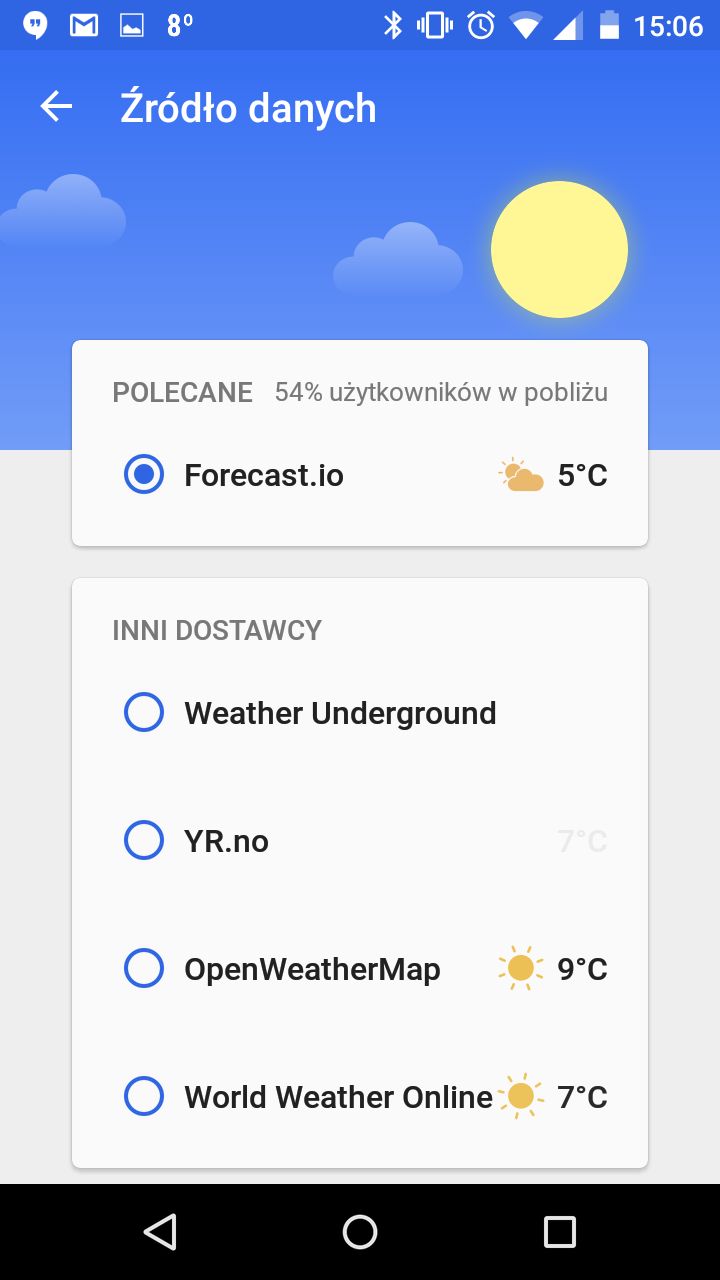Tap the system home button
This screenshot has width=720, height=1280.
click(x=360, y=1232)
